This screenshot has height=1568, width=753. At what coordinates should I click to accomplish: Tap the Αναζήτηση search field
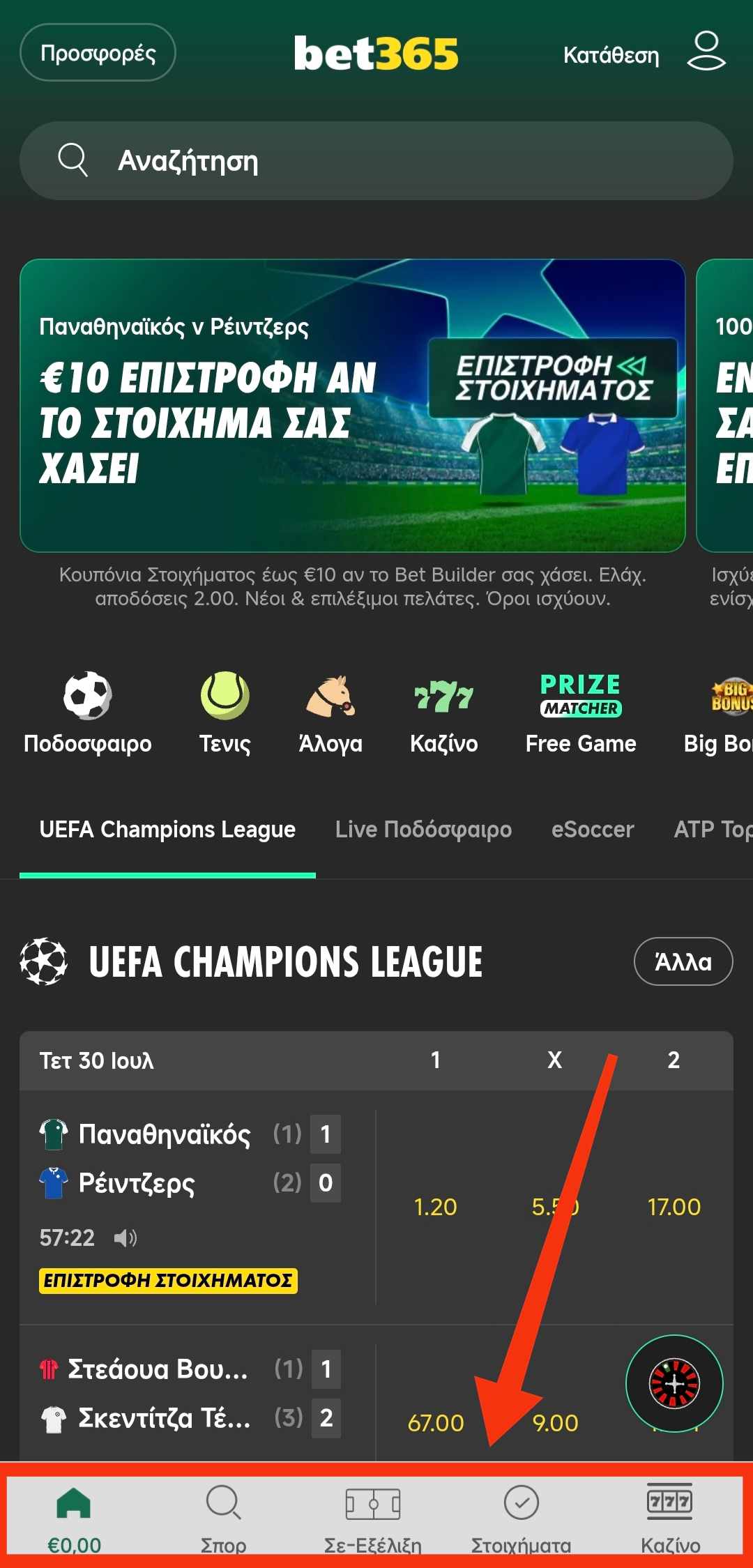tap(376, 161)
